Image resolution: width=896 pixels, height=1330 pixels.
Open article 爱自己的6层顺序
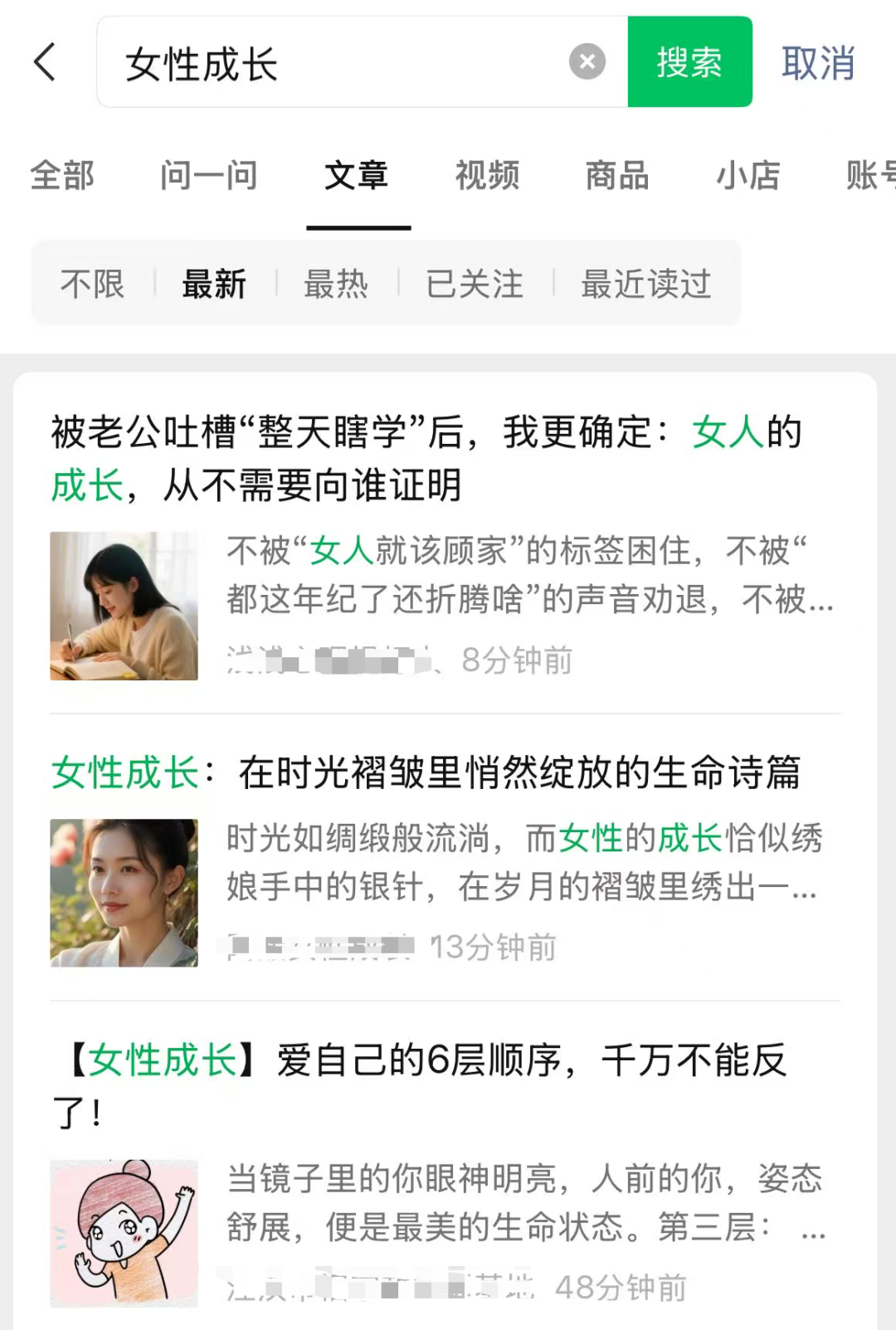pyautogui.click(x=425, y=1062)
